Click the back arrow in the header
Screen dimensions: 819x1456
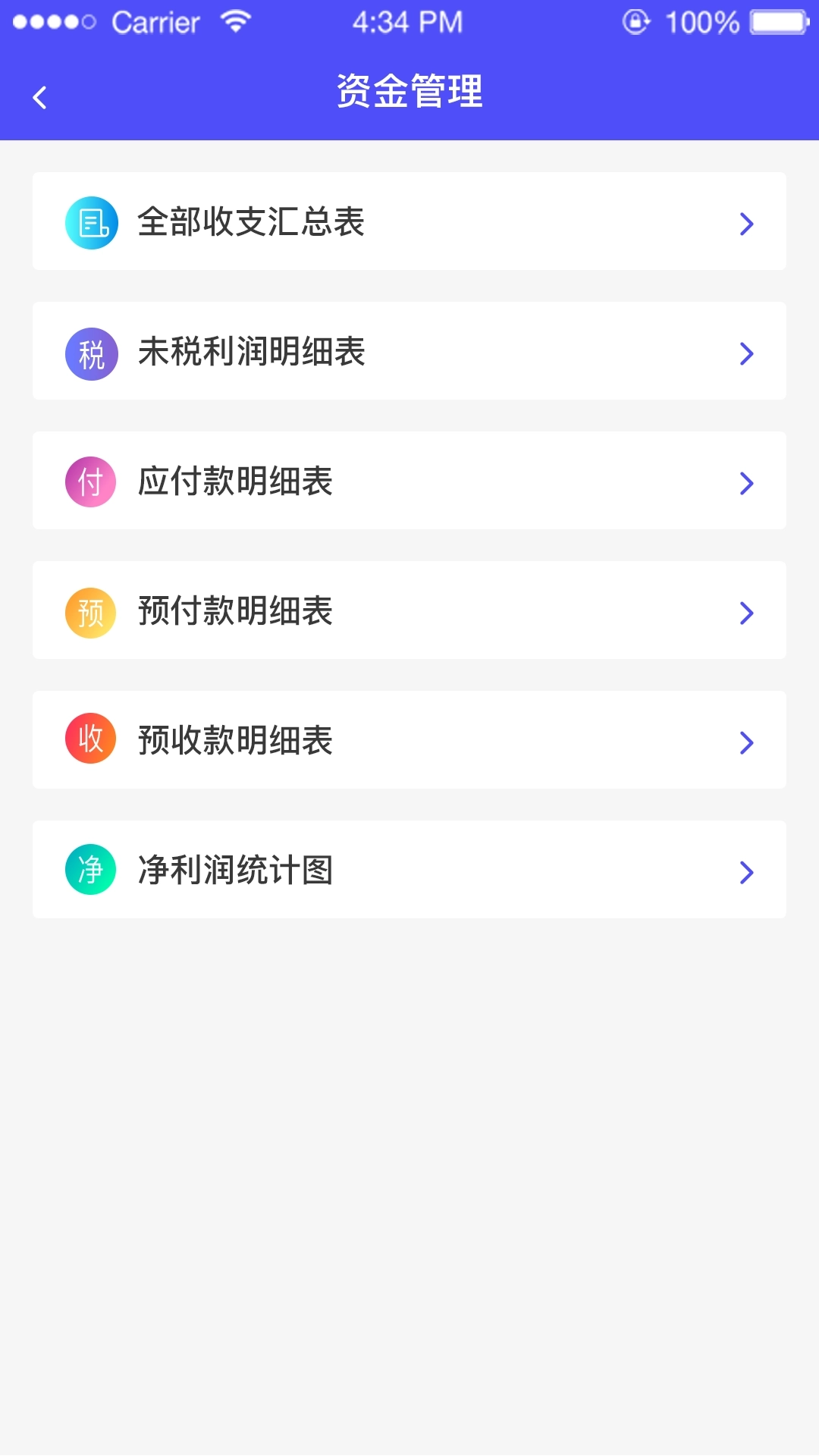[39, 96]
